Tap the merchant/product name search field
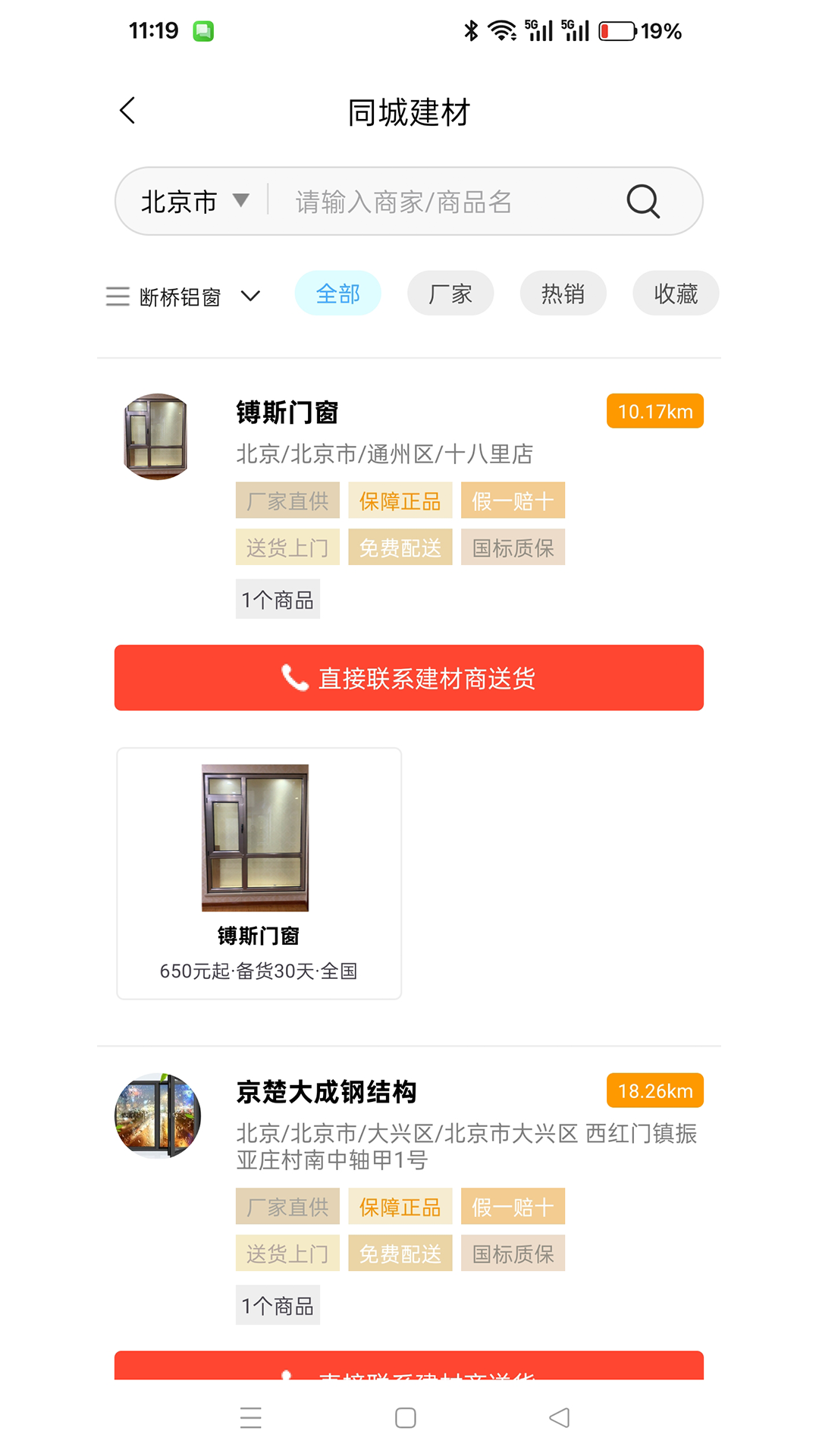Screen dimensions: 819x1456 coord(447,202)
